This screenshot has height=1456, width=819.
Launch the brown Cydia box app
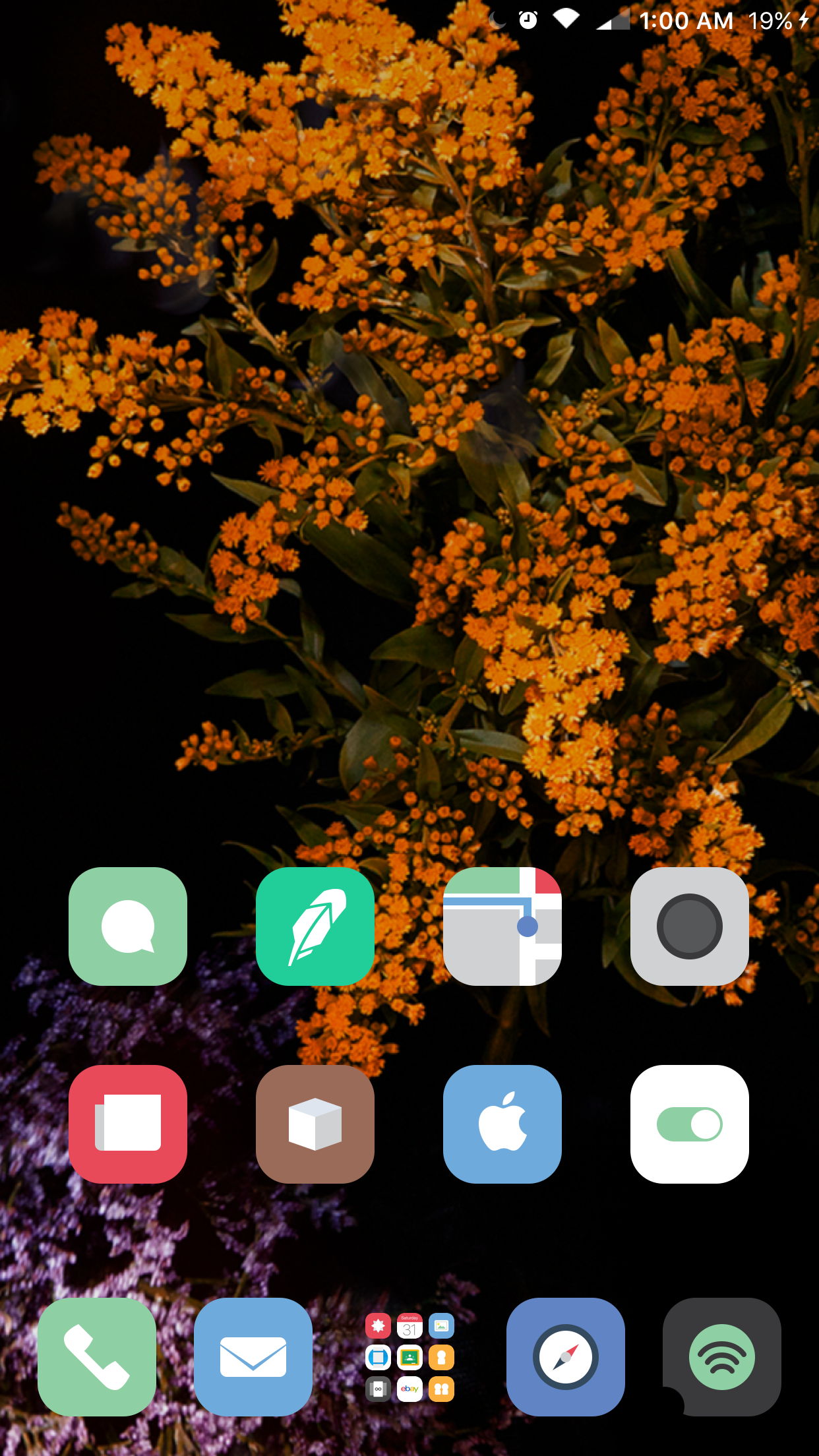click(315, 1124)
